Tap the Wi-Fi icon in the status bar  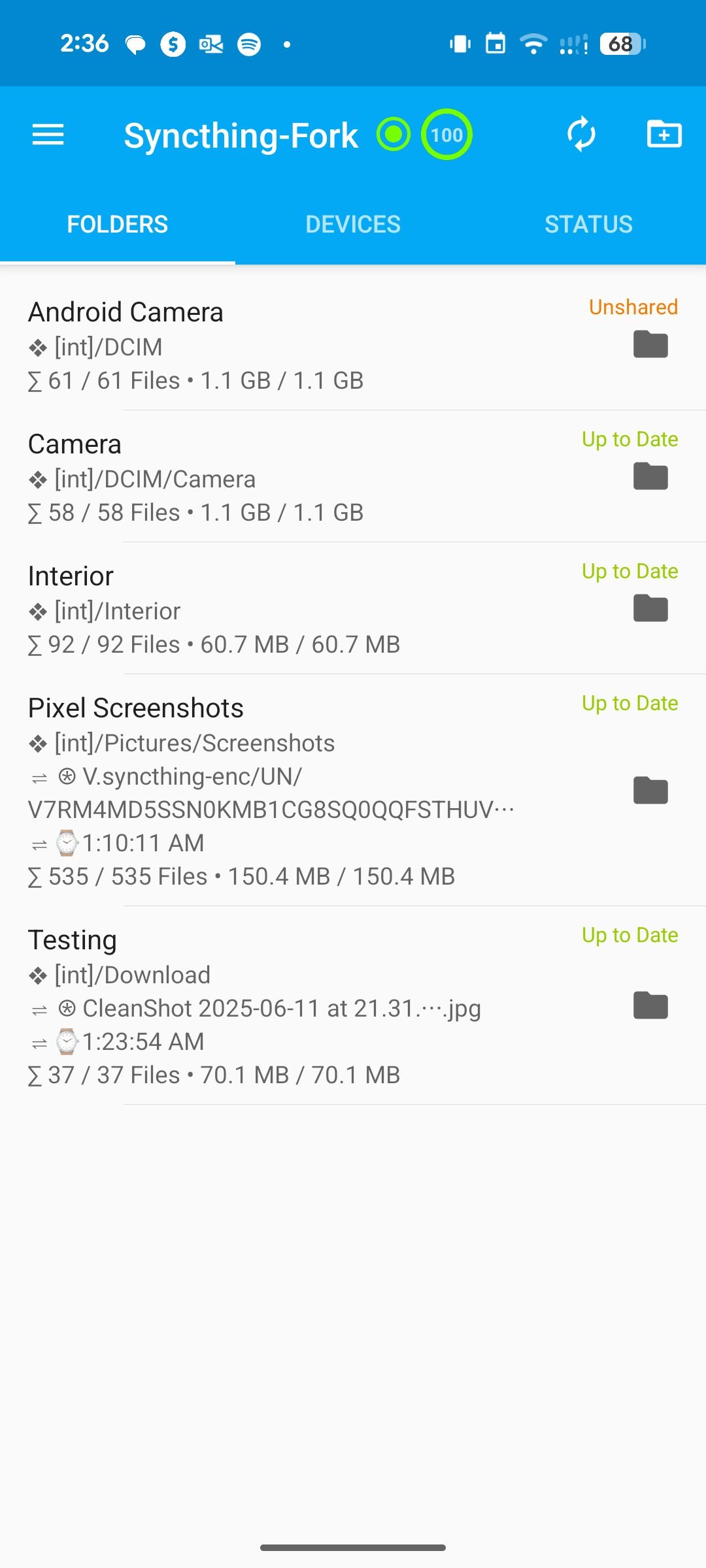pos(532,43)
